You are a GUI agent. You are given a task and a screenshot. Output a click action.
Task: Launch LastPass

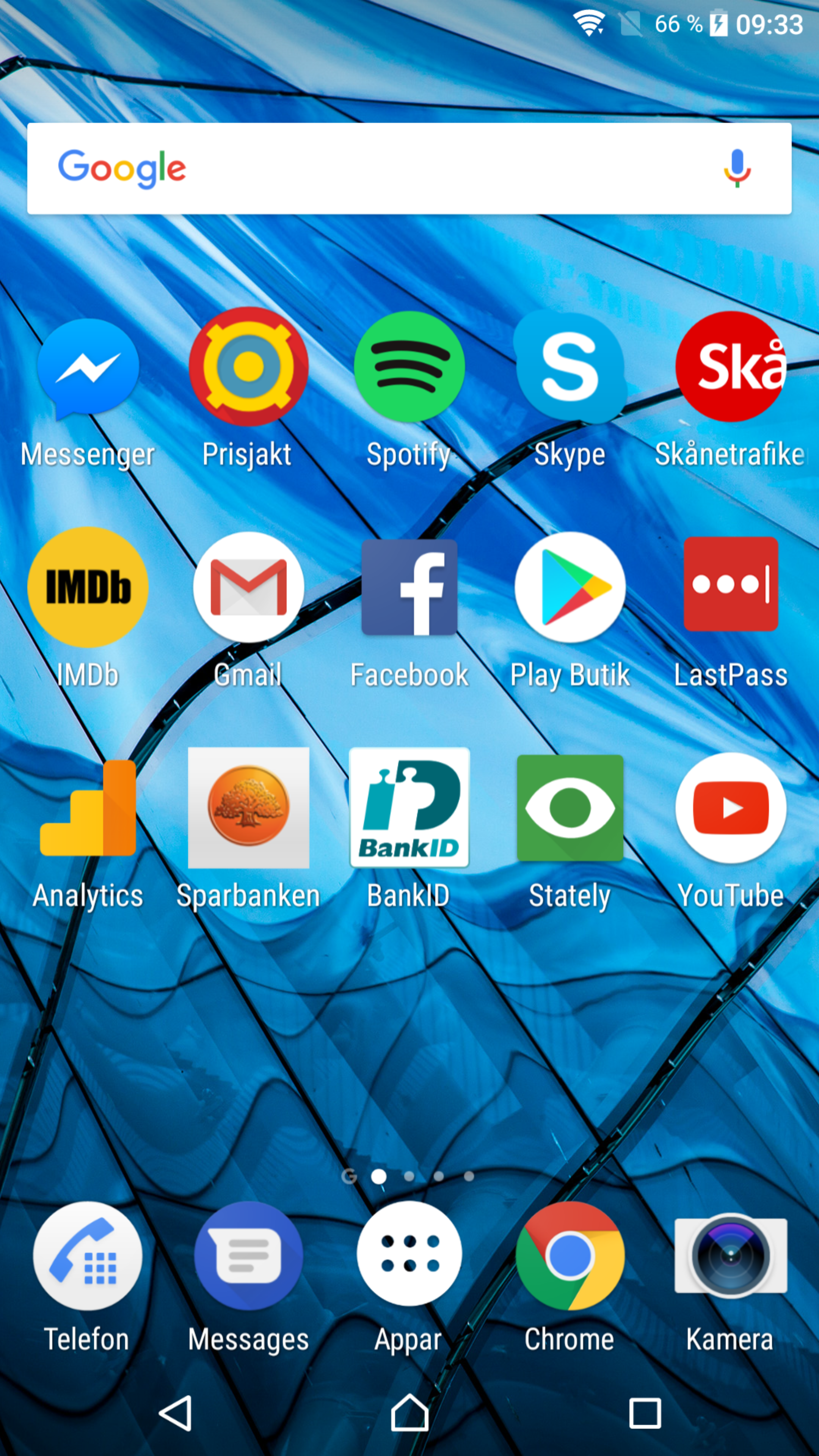[730, 584]
